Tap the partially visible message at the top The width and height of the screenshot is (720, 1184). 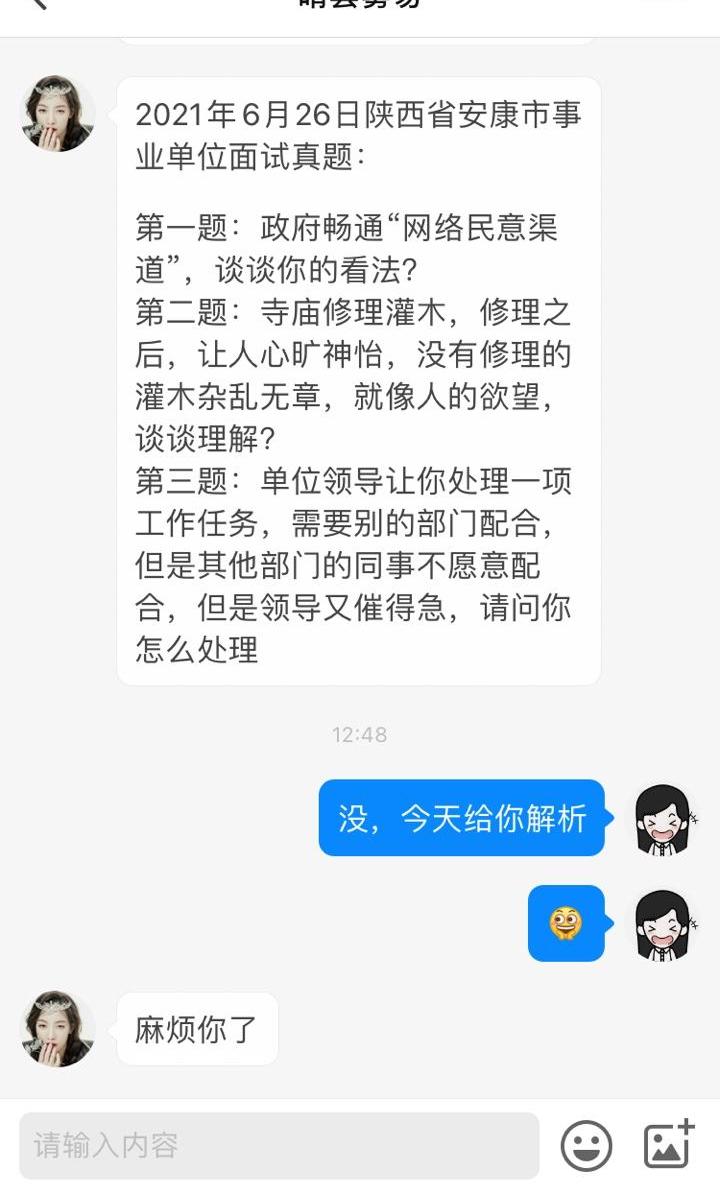click(360, 40)
